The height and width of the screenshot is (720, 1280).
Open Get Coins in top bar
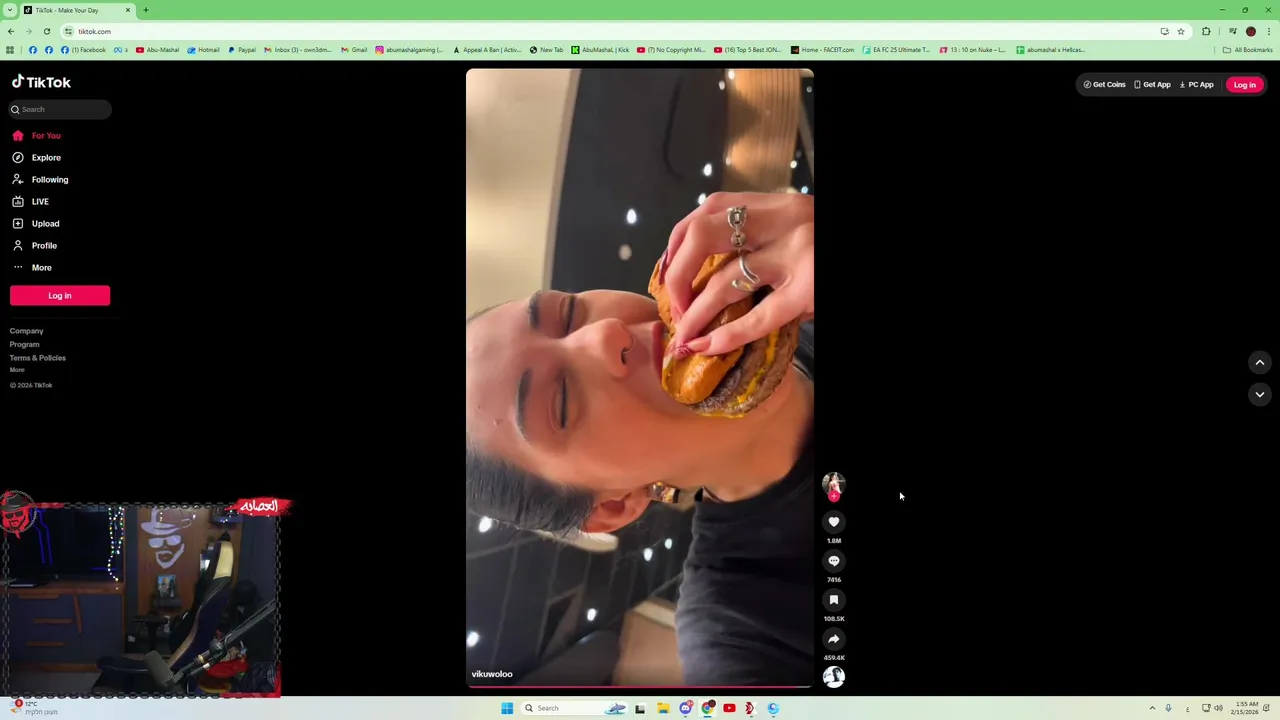1104,85
